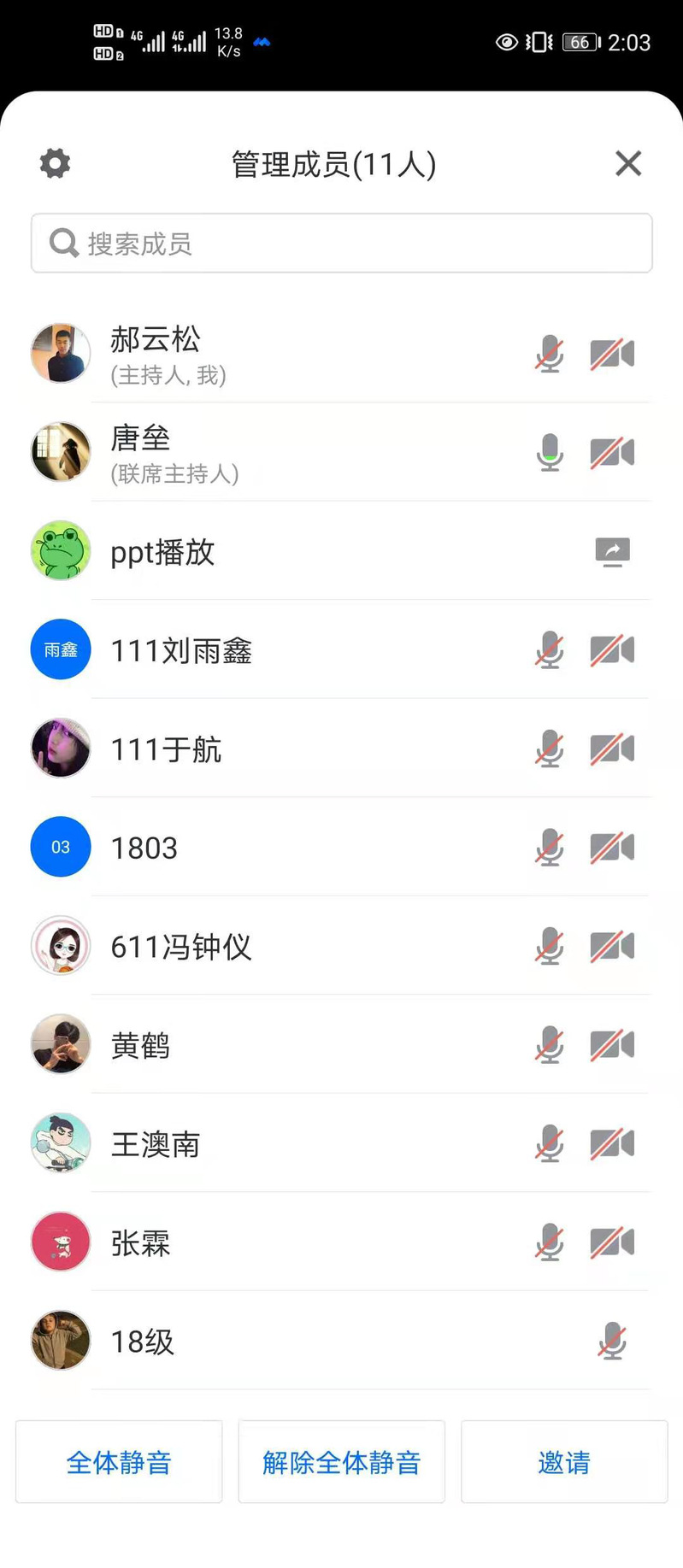
Task: Toggle the camera icon for 黄鹤
Action: click(x=612, y=1045)
